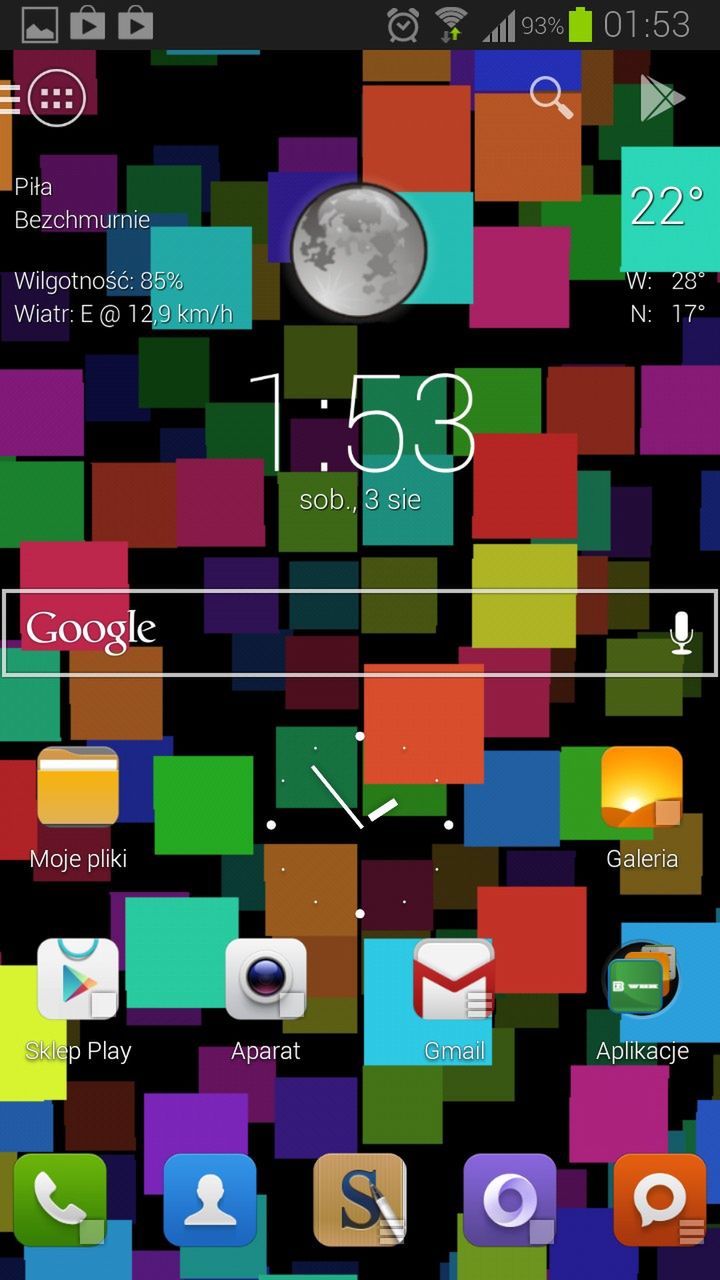Screen dimensions: 720x1280
Task: Launch the Aparat camera app
Action: pos(266,980)
